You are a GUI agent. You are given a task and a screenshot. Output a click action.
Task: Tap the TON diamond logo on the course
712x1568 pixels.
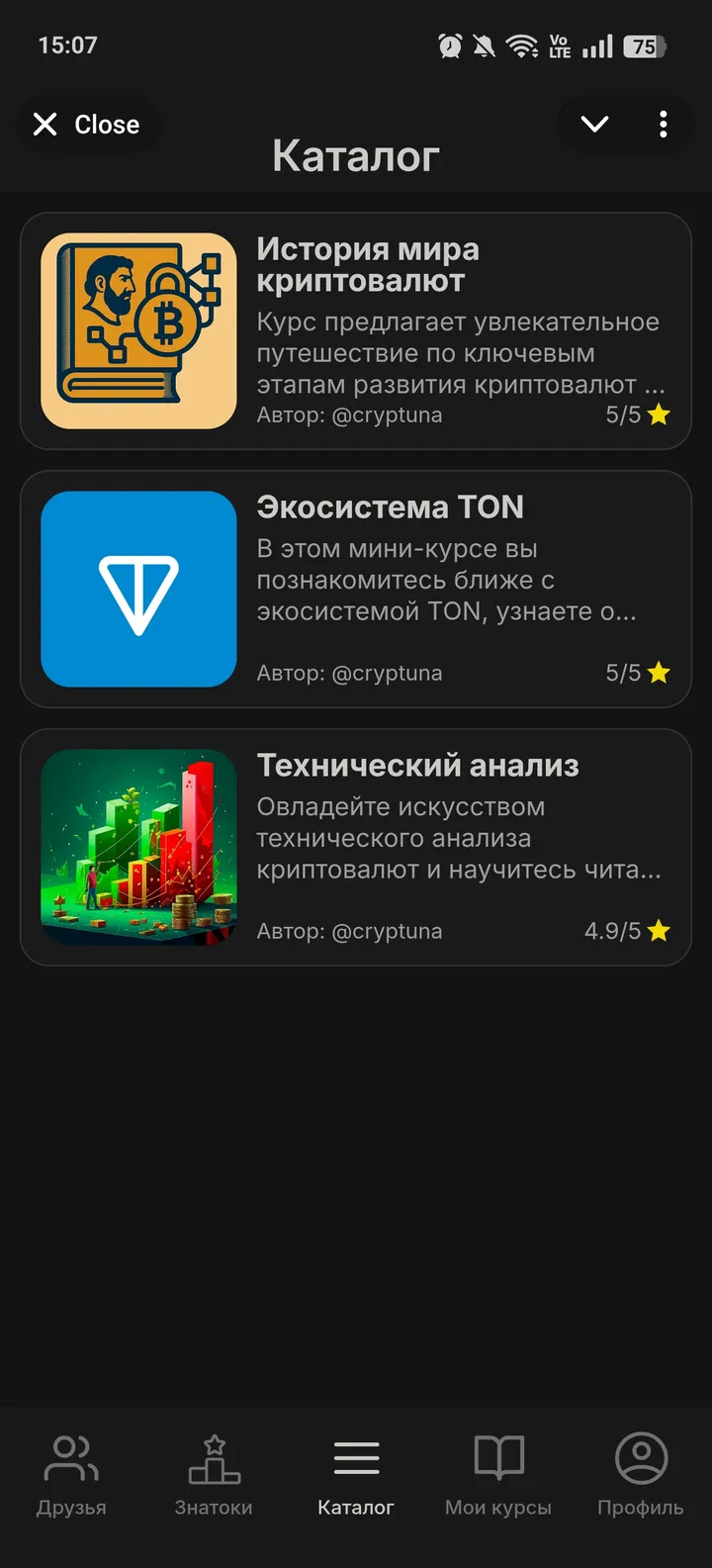click(138, 589)
